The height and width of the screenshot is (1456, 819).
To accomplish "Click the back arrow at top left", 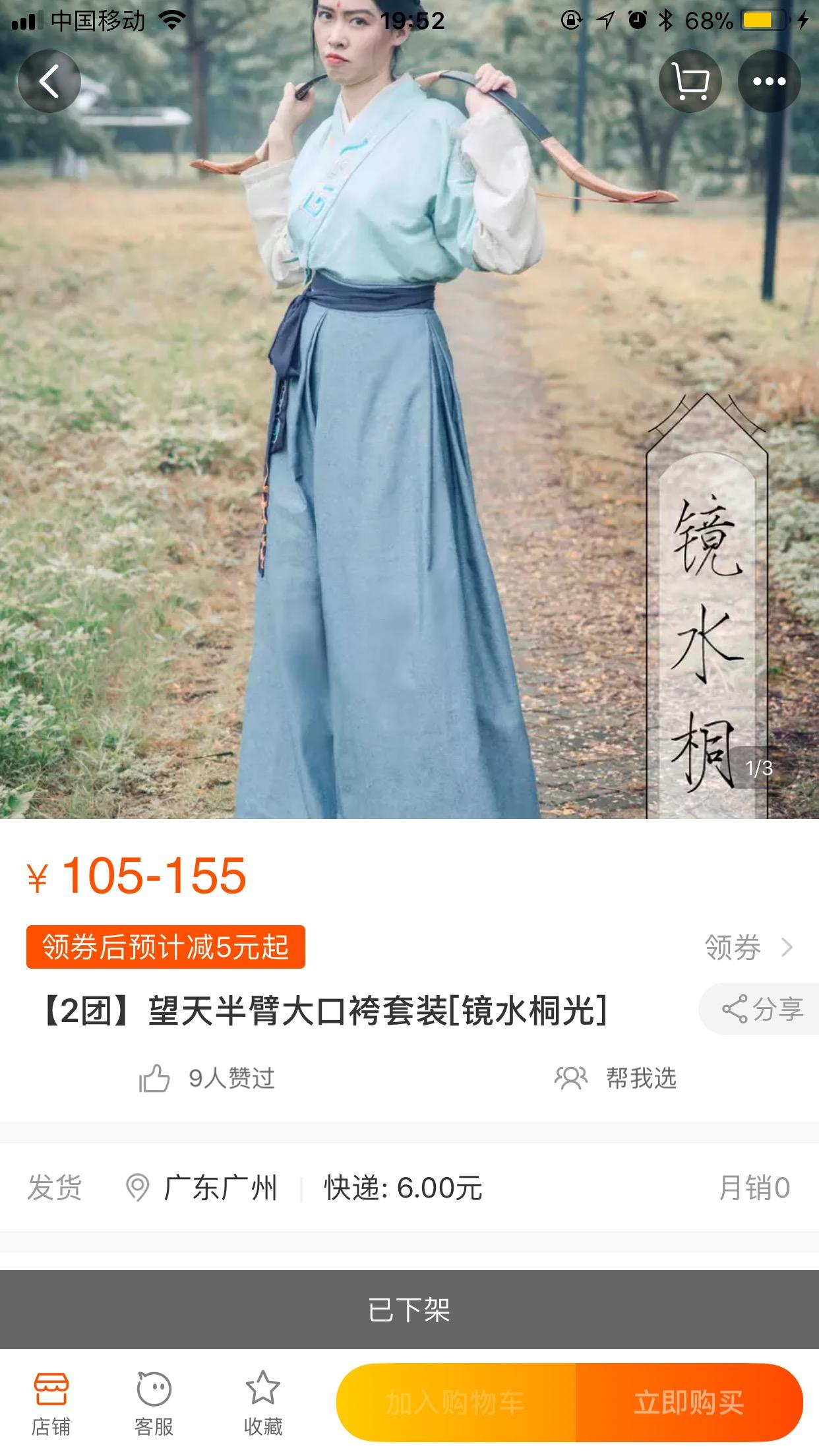I will (49, 80).
